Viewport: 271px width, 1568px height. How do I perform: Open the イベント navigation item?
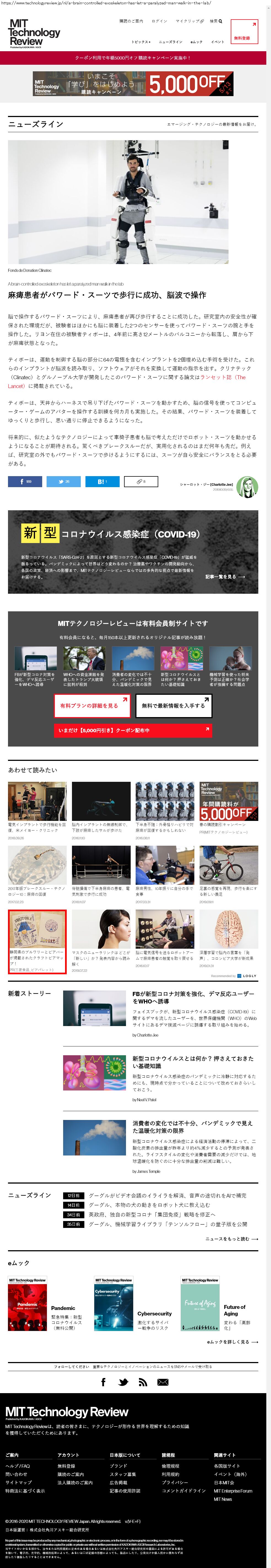point(218,42)
